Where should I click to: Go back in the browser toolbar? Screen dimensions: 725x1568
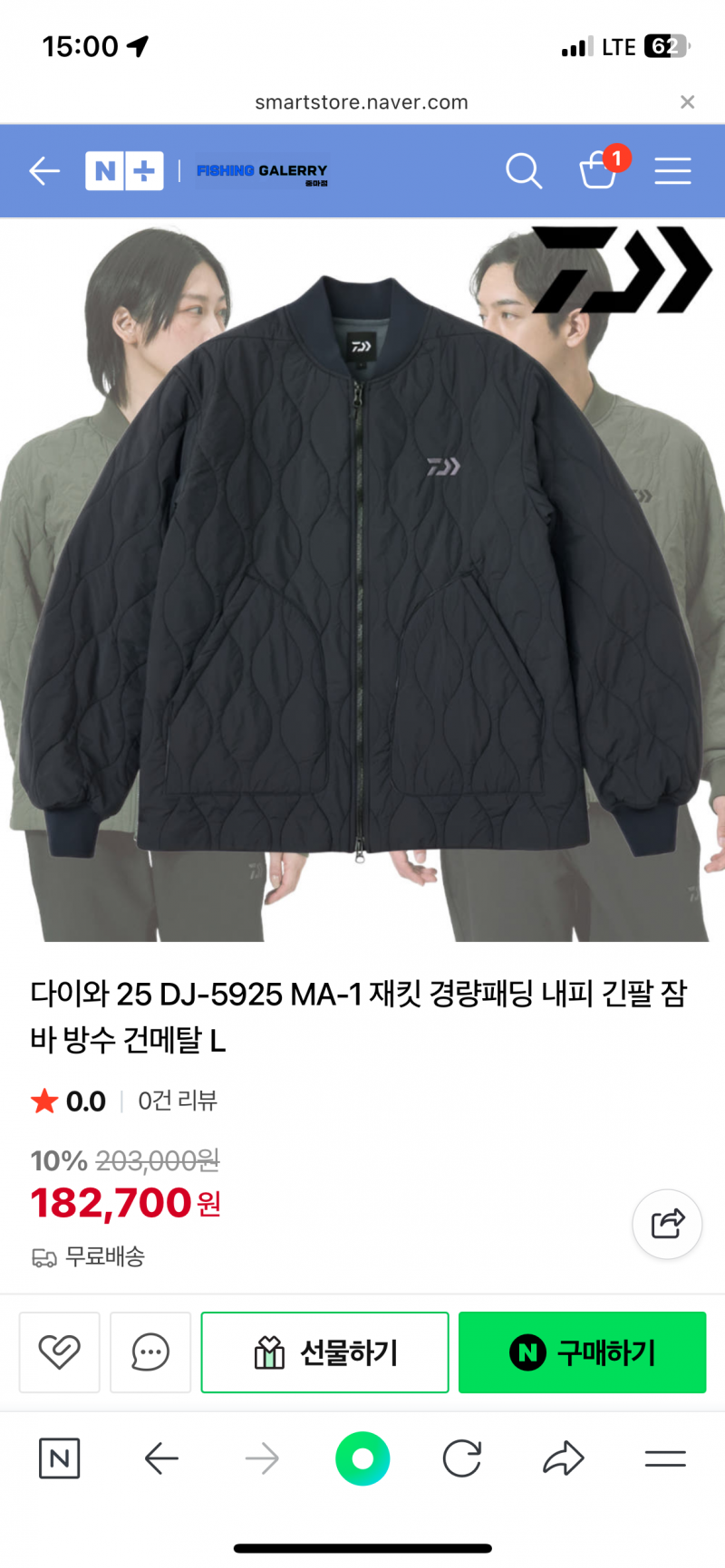[x=161, y=1458]
